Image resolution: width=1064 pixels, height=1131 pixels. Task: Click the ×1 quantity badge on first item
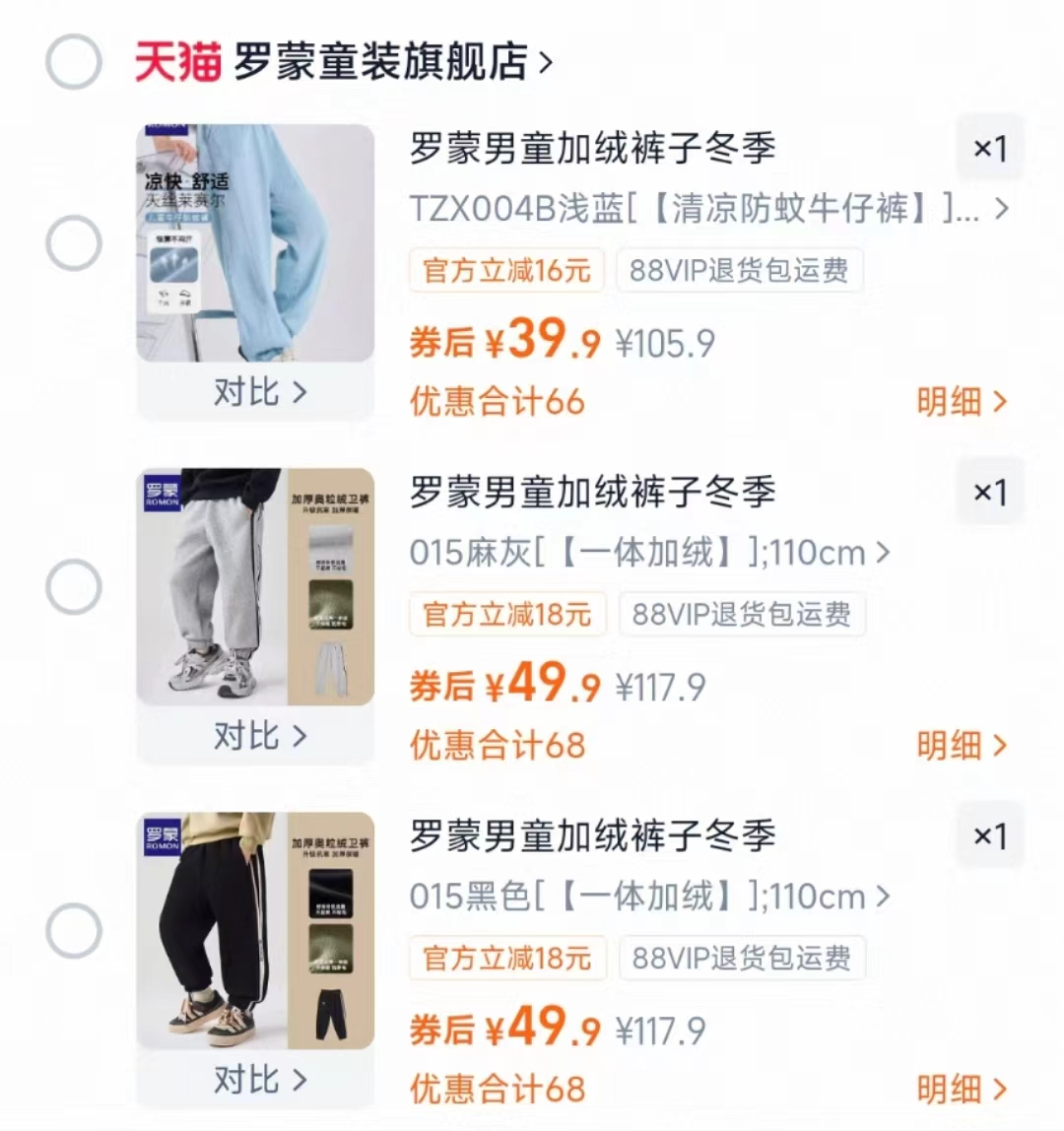coord(990,148)
